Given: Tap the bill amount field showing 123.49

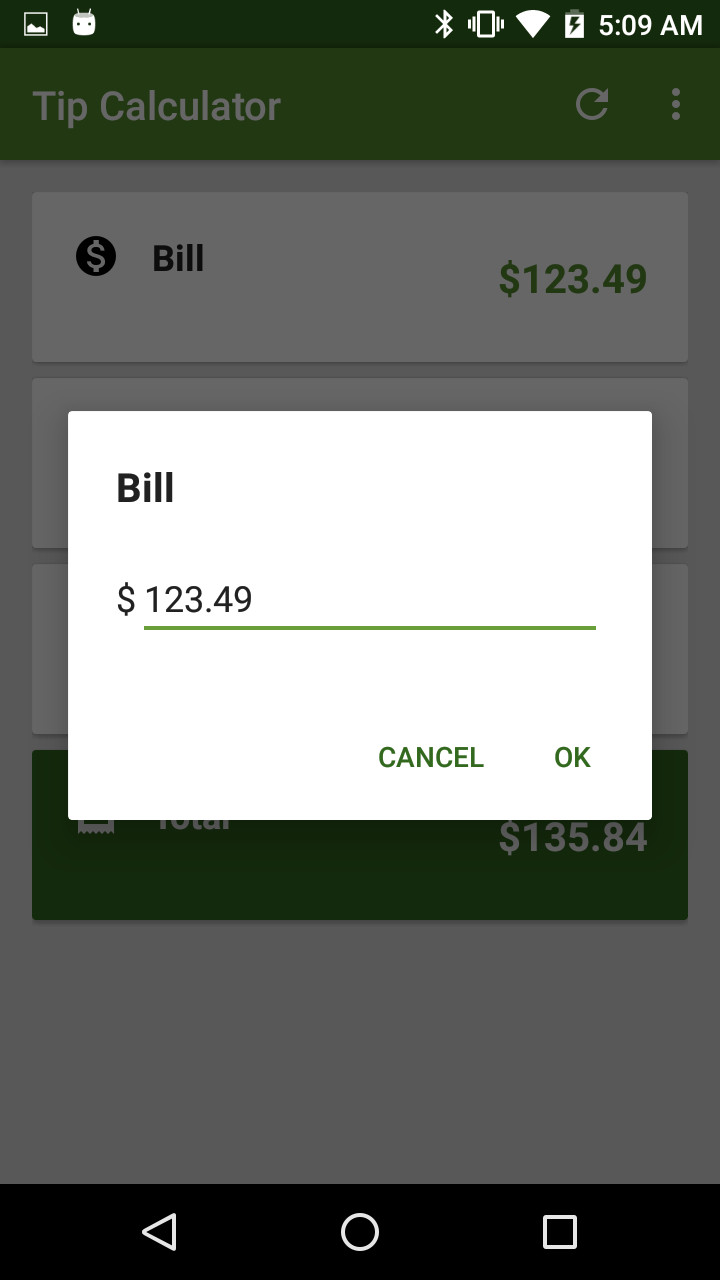Looking at the screenshot, I should [369, 600].
